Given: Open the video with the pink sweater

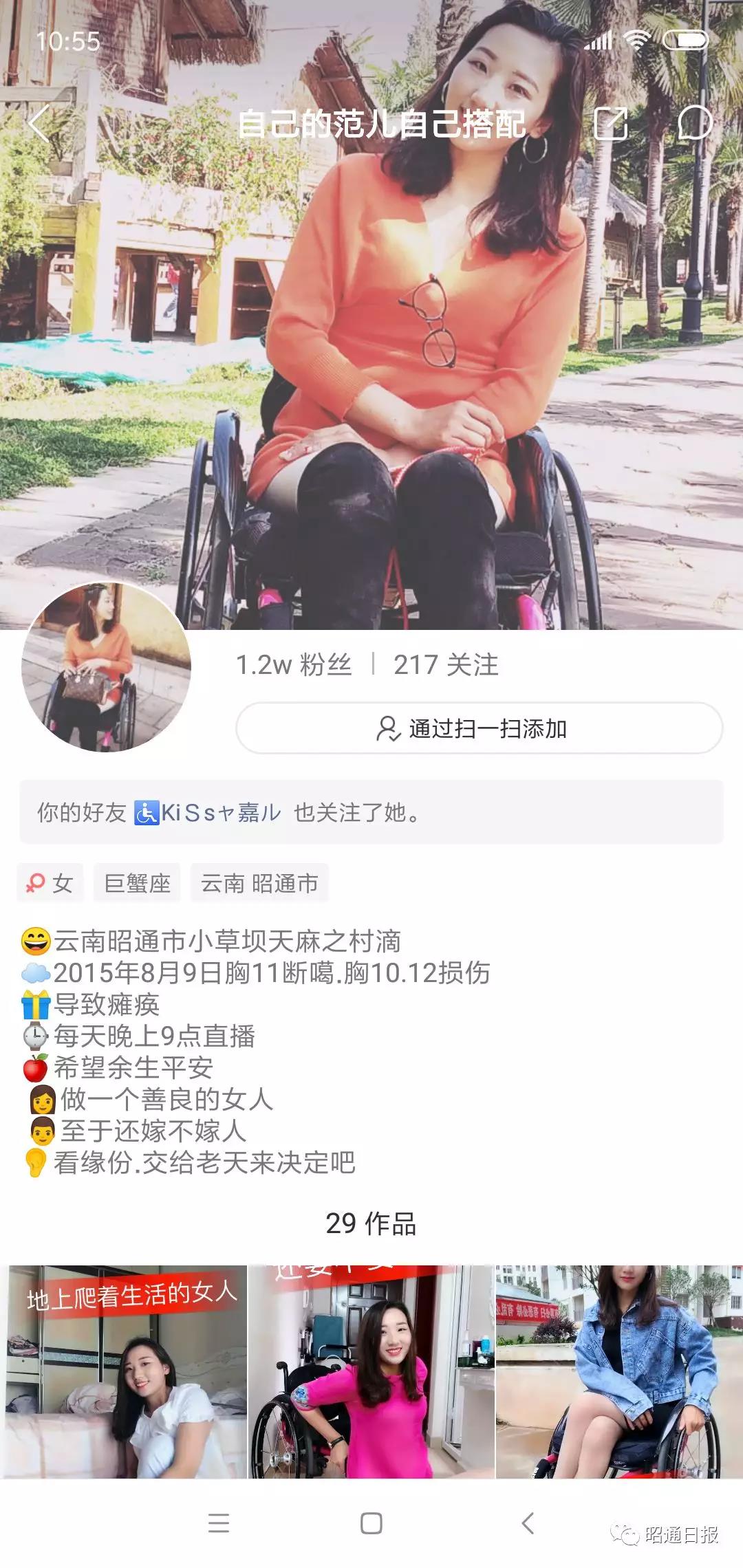Looking at the screenshot, I should 371,1371.
